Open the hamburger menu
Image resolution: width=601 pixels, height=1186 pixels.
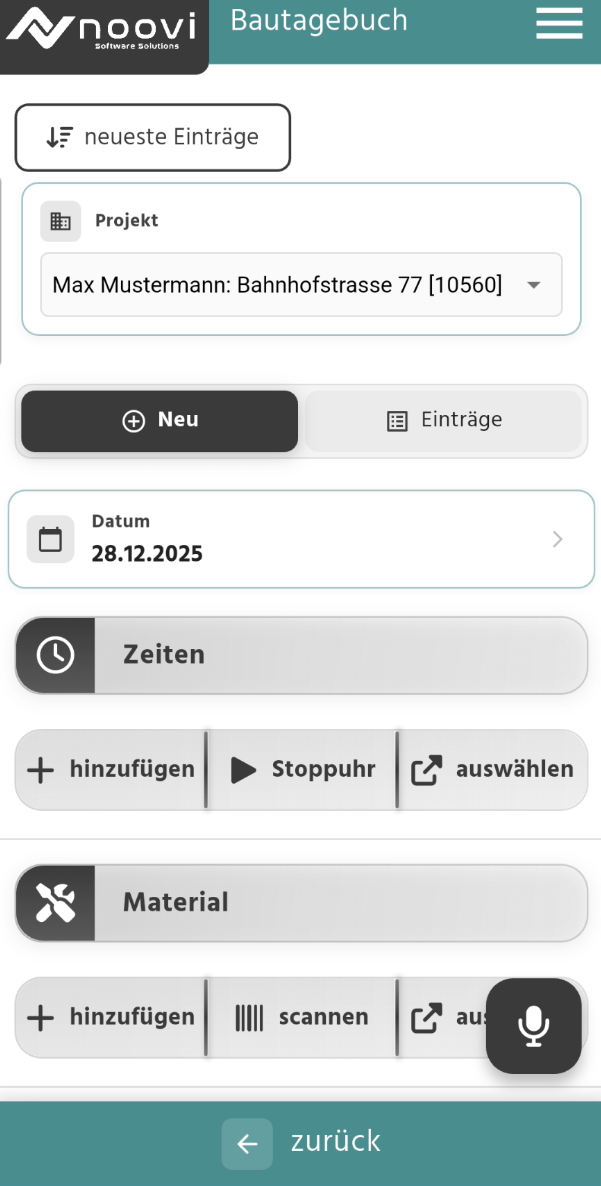(558, 24)
